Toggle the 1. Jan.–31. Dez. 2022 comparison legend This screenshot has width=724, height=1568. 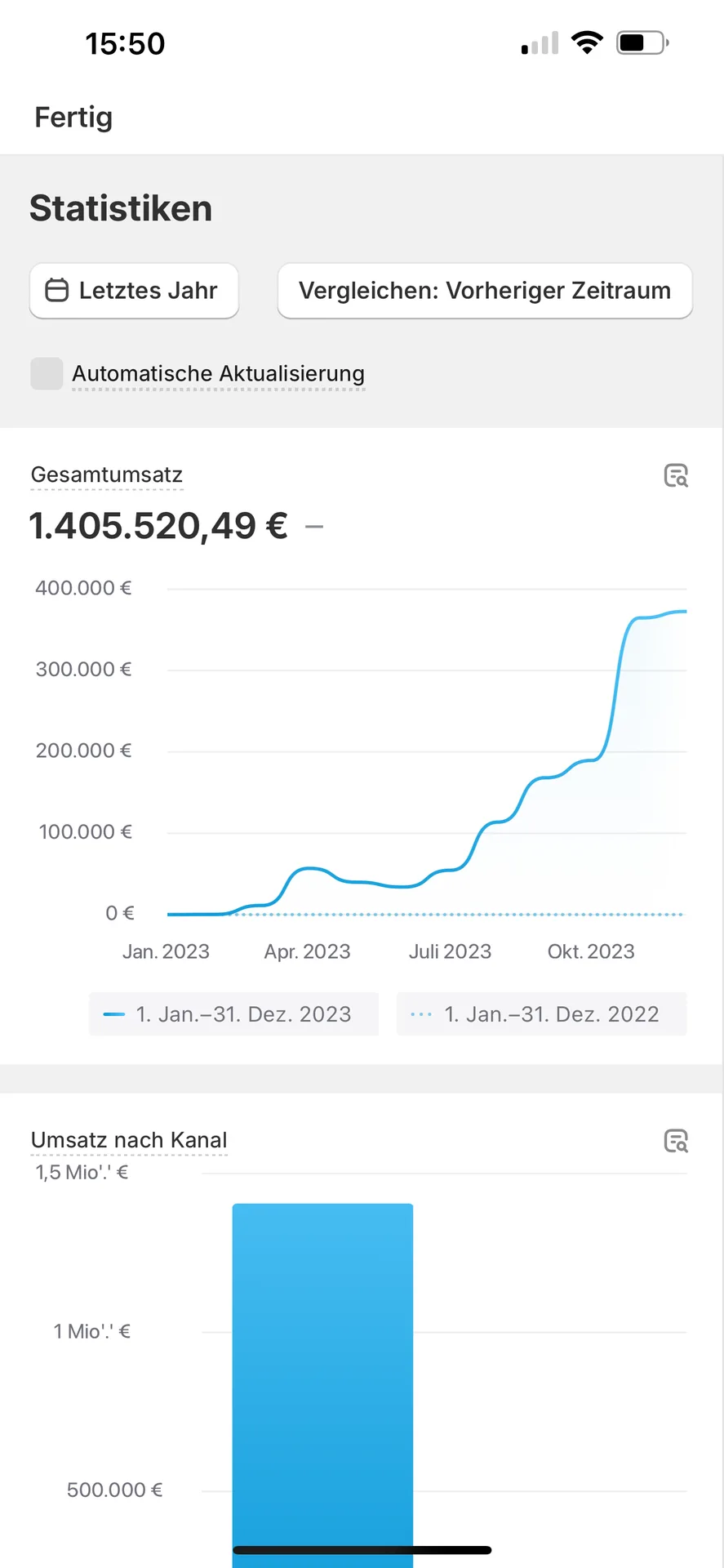coord(541,1013)
